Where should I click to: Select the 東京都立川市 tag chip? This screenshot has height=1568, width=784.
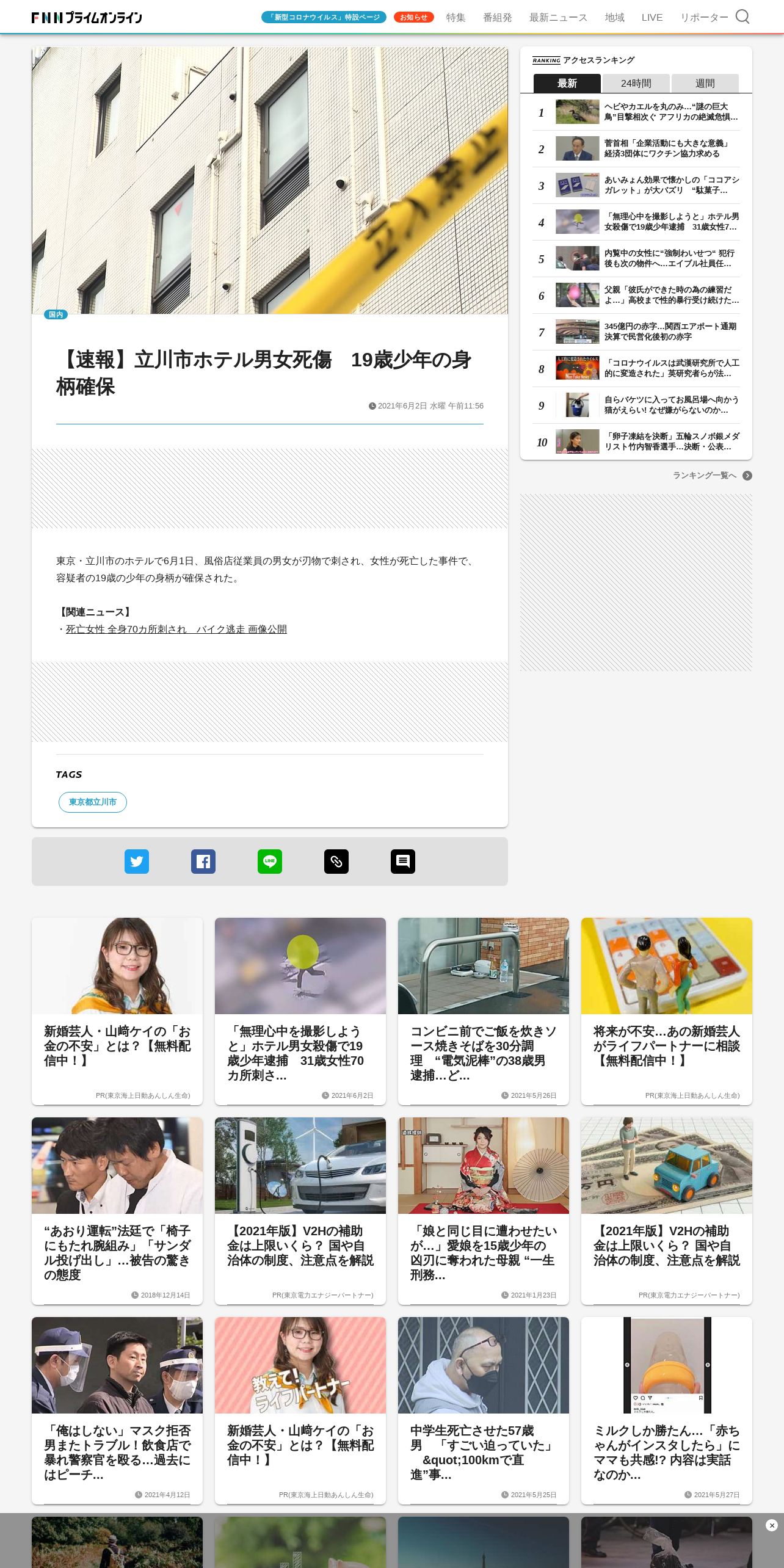click(93, 802)
